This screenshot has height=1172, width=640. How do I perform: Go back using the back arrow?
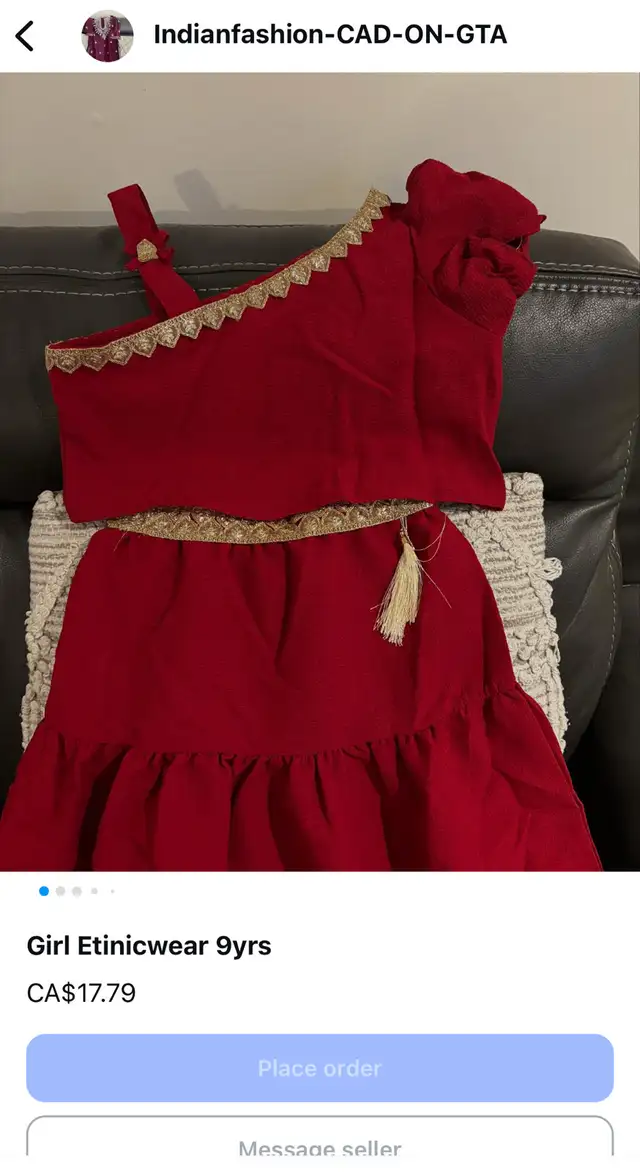pos(25,35)
